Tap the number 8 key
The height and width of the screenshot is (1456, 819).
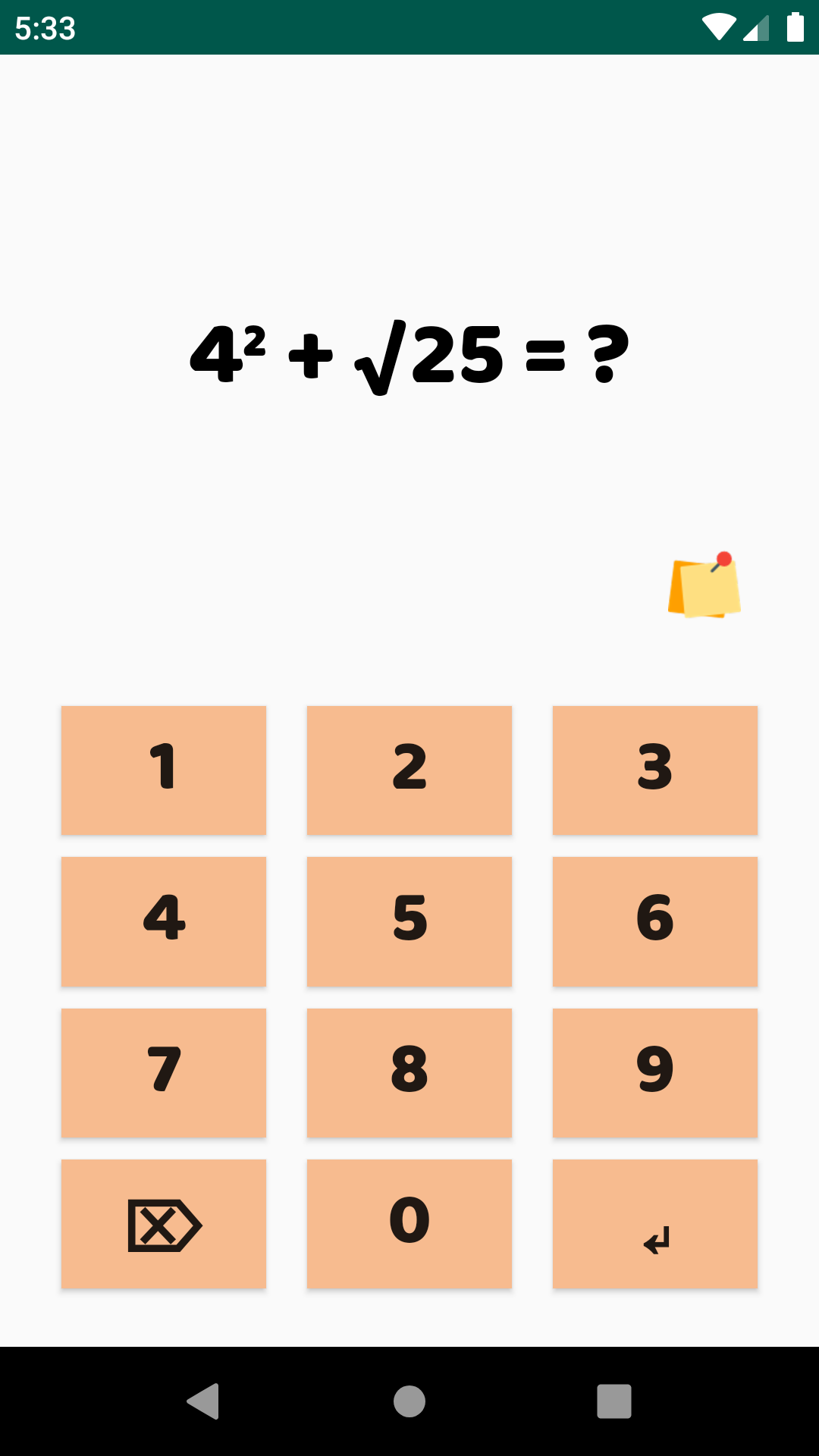tap(409, 1072)
